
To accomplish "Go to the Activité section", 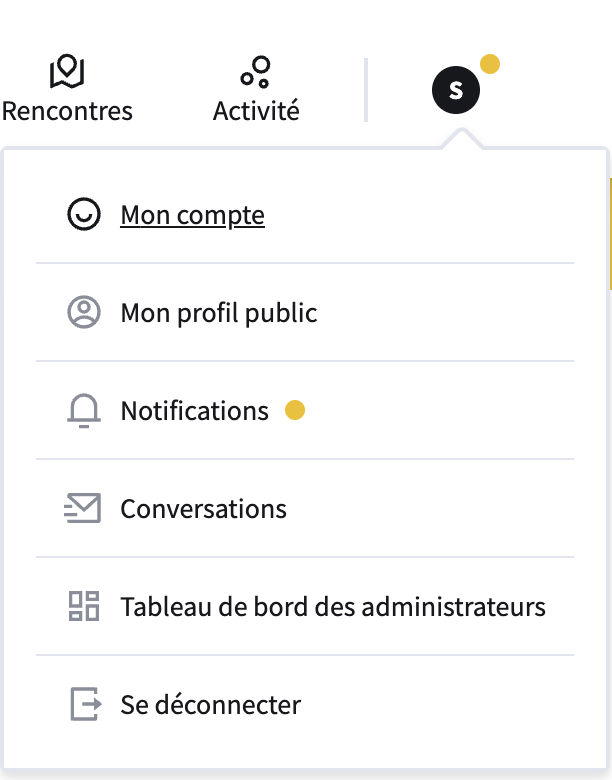I will click(x=256, y=90).
